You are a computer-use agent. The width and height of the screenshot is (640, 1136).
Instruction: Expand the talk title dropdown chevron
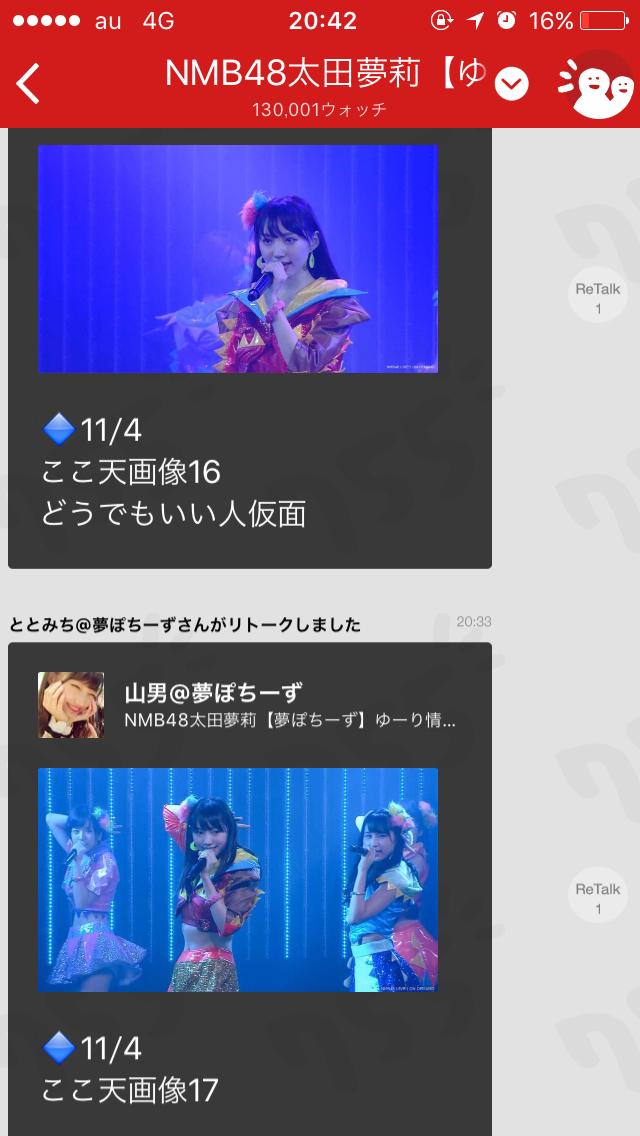click(511, 85)
